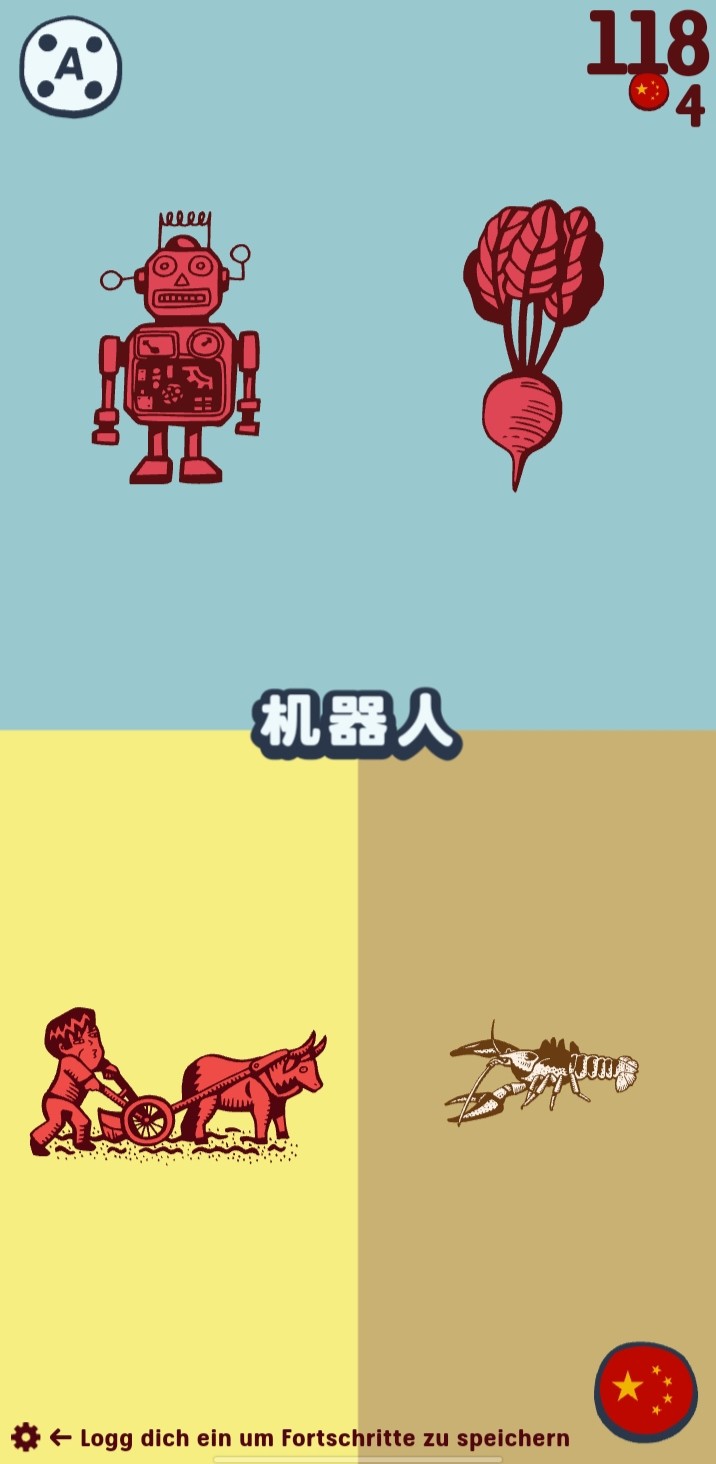Select the crayfish picture
Image resolution: width=716 pixels, height=1464 pixels.
point(541,1073)
